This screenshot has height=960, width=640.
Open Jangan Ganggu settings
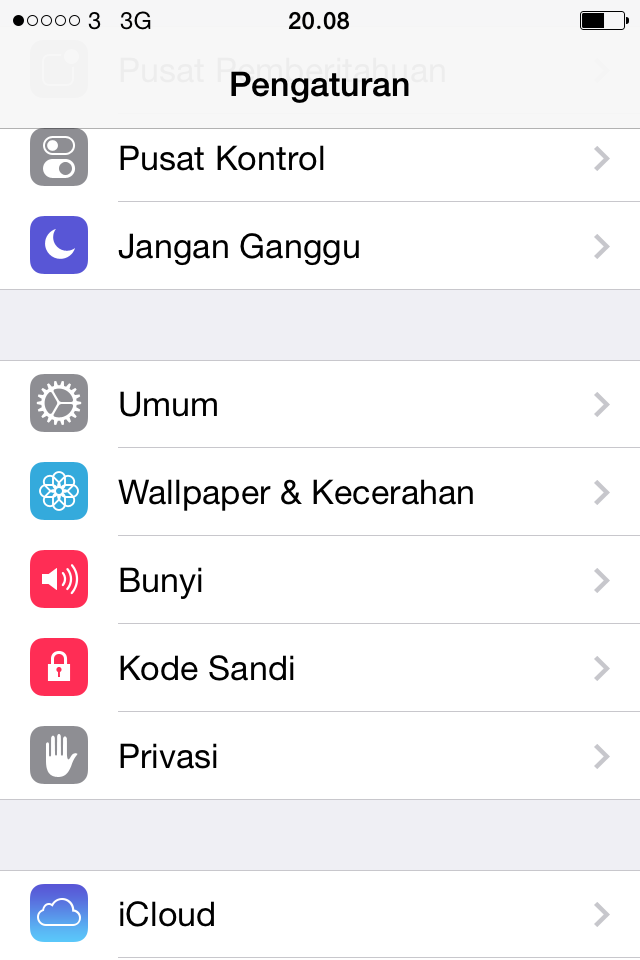320,246
